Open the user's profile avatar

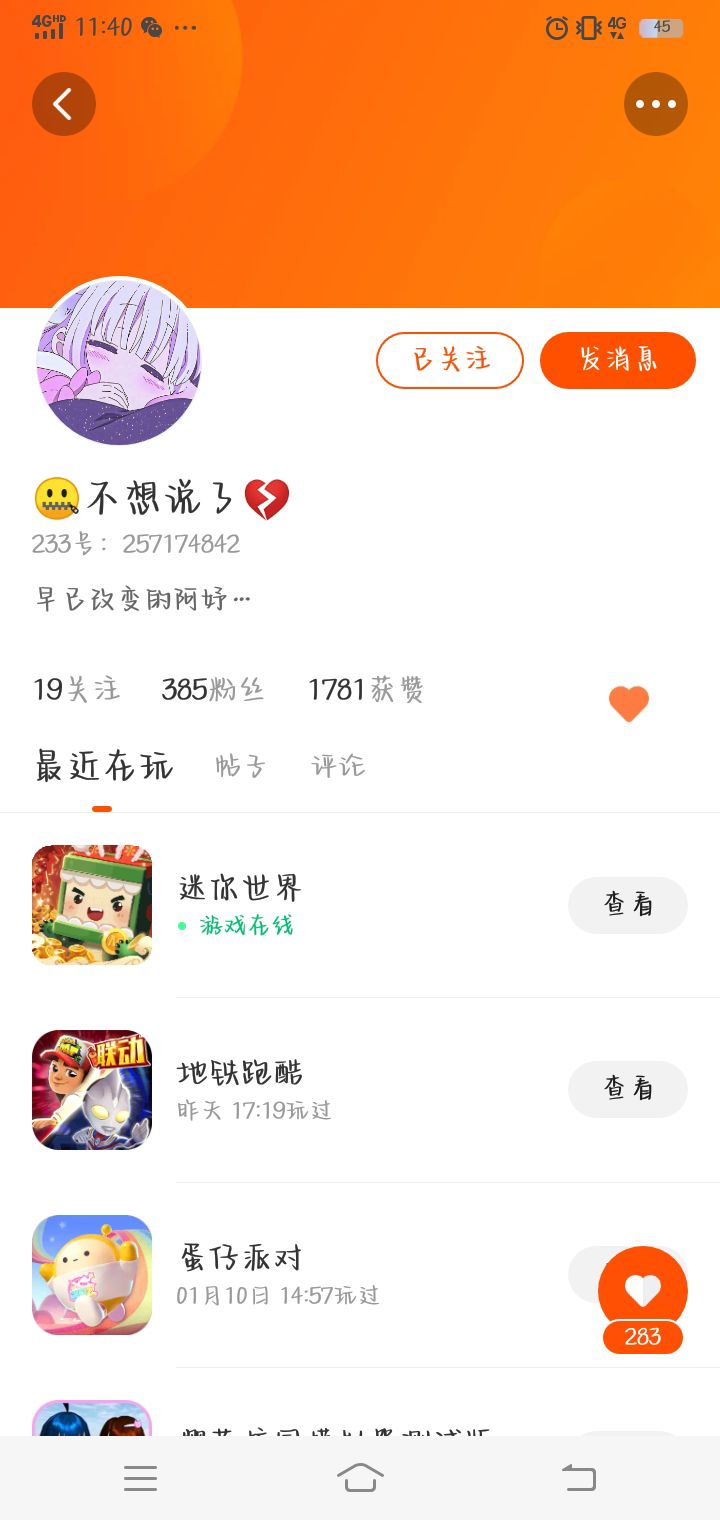119,362
